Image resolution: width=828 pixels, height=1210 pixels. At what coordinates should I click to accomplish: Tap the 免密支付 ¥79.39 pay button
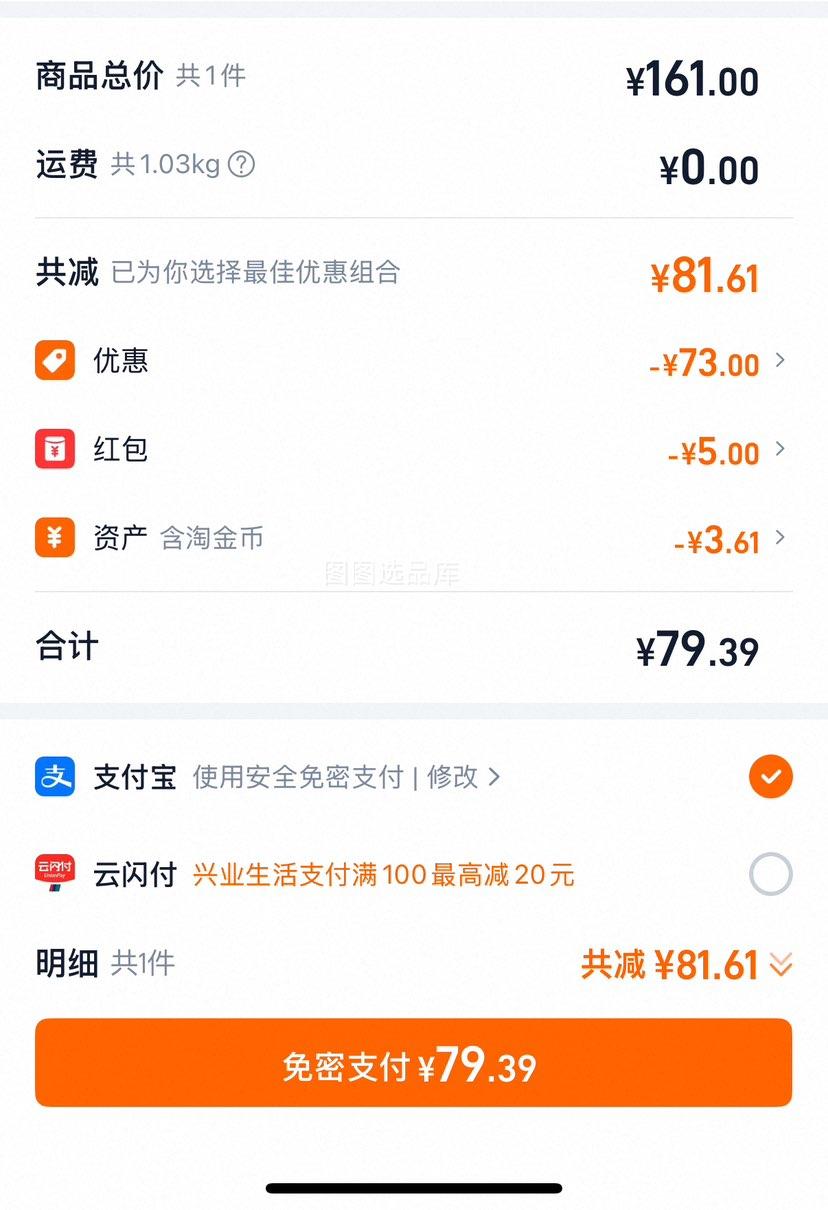pyautogui.click(x=414, y=1062)
